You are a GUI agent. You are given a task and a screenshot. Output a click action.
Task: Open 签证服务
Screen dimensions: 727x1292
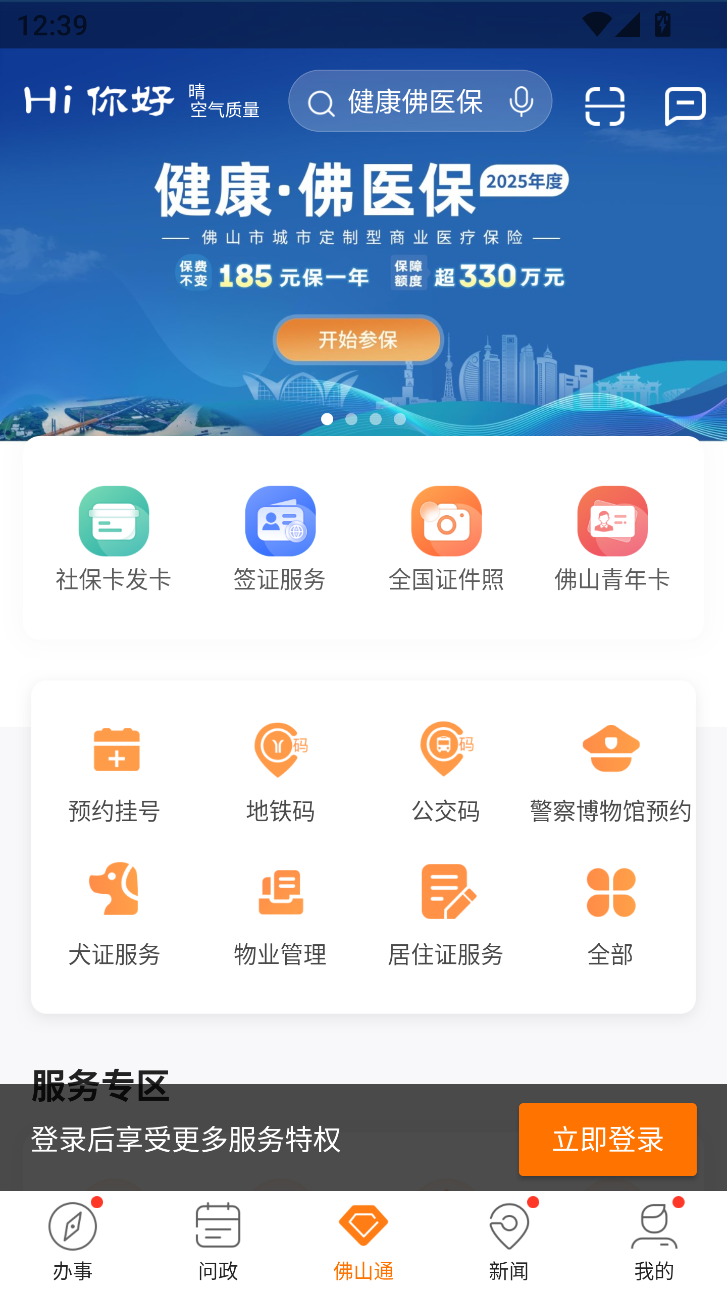[x=280, y=538]
